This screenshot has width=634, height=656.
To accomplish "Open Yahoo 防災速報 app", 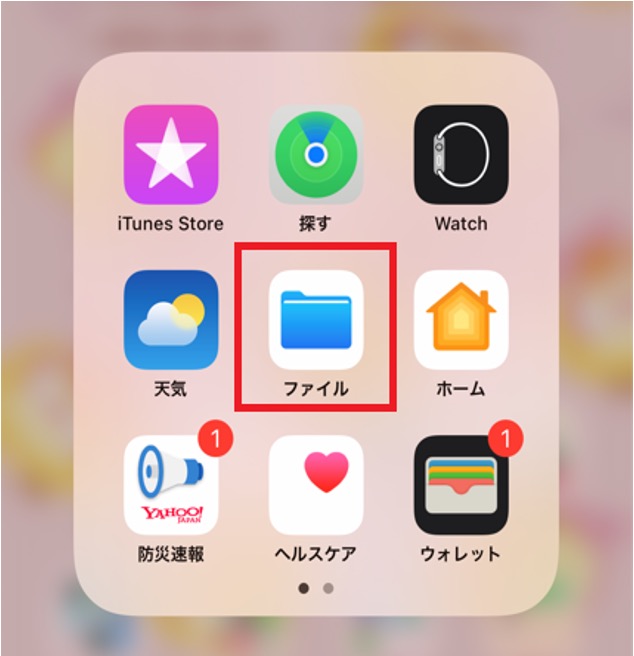I will tap(171, 484).
